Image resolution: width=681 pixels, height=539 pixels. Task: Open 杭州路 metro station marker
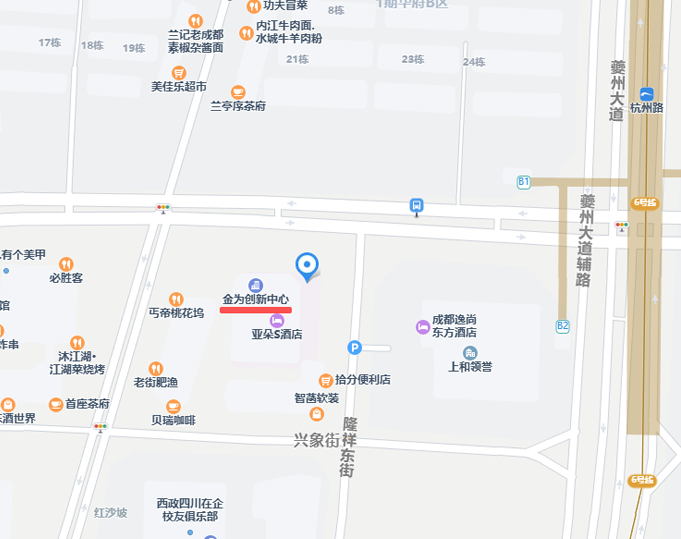pos(648,94)
